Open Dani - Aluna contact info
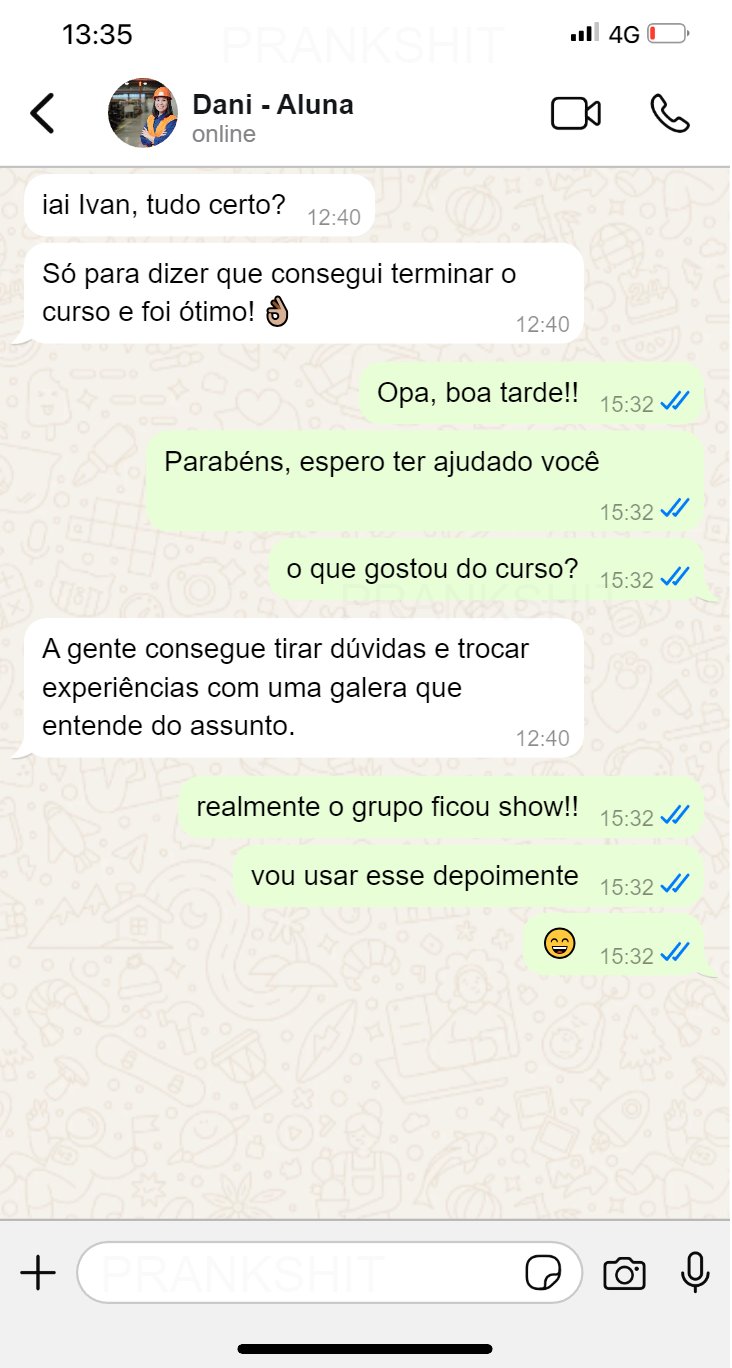This screenshot has height=1368, width=732. point(271,115)
